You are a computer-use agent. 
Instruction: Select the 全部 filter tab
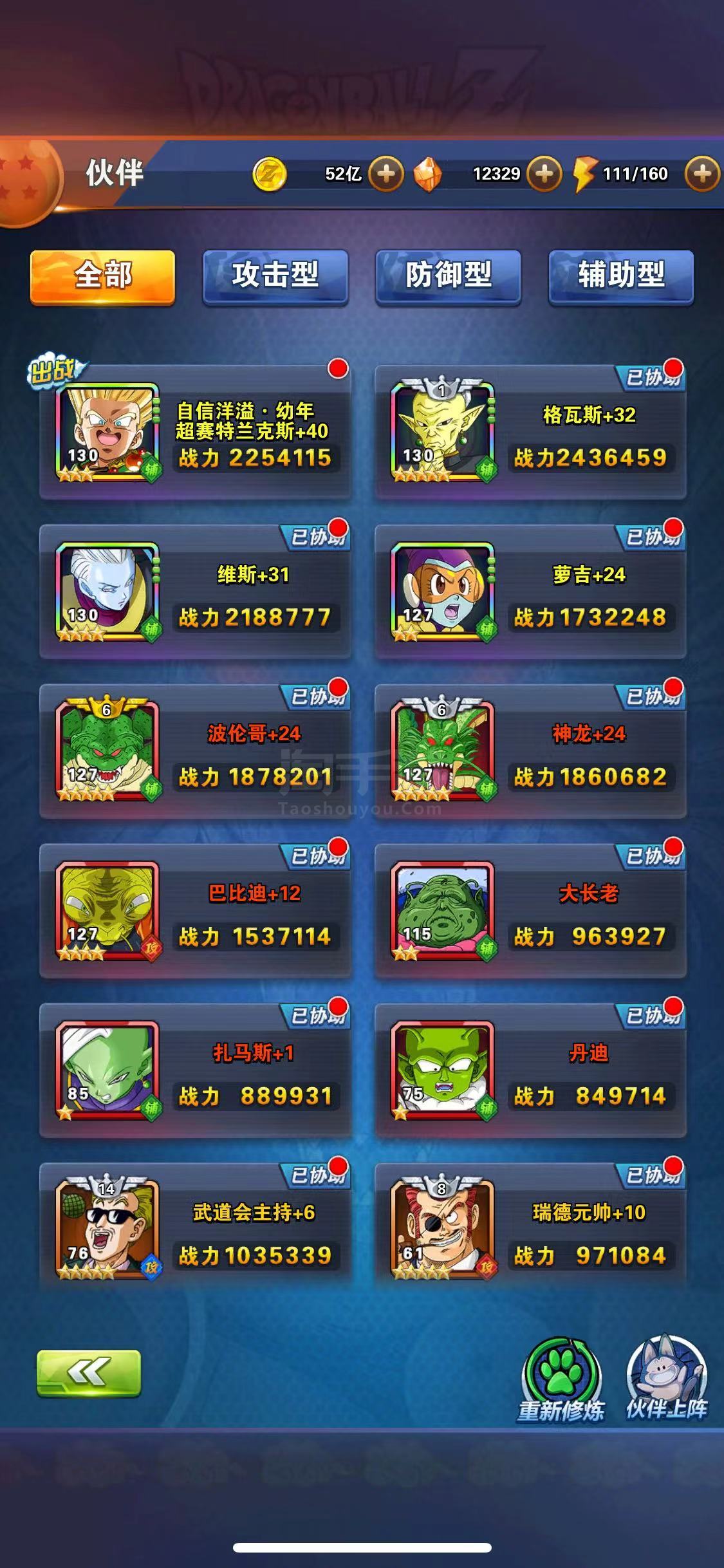point(102,277)
